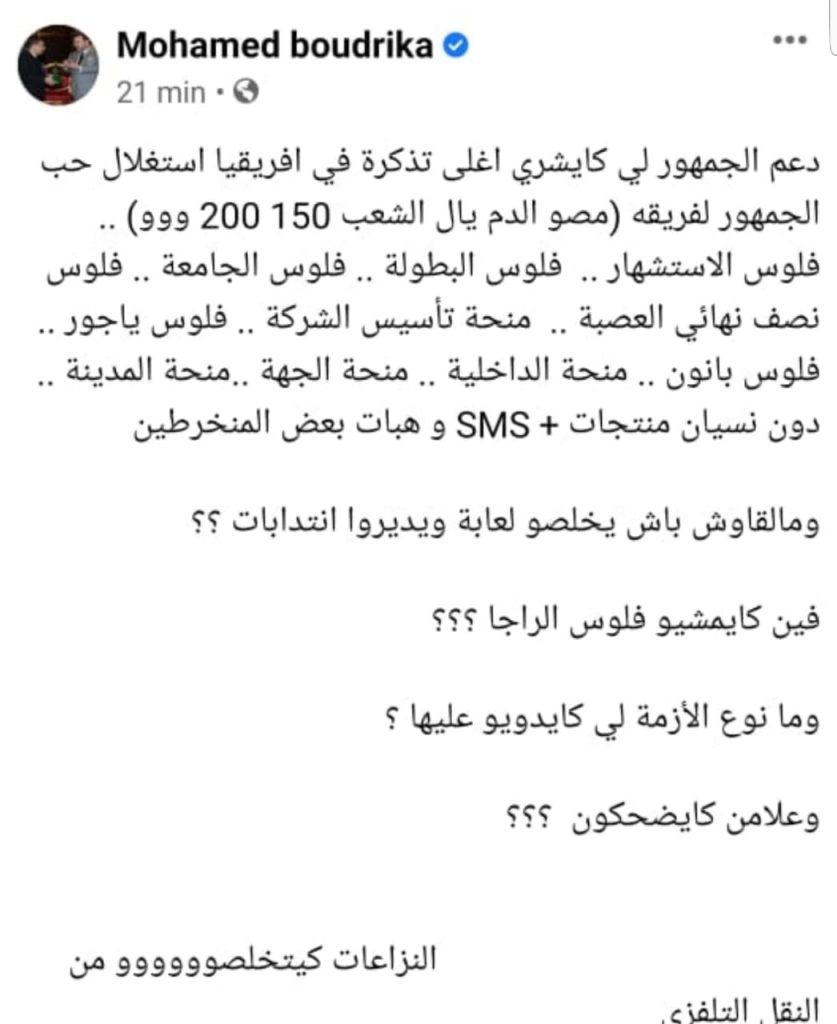Image resolution: width=837 pixels, height=1024 pixels.
Task: Open the Mohamed boudrika profile name link
Action: [x=276, y=47]
